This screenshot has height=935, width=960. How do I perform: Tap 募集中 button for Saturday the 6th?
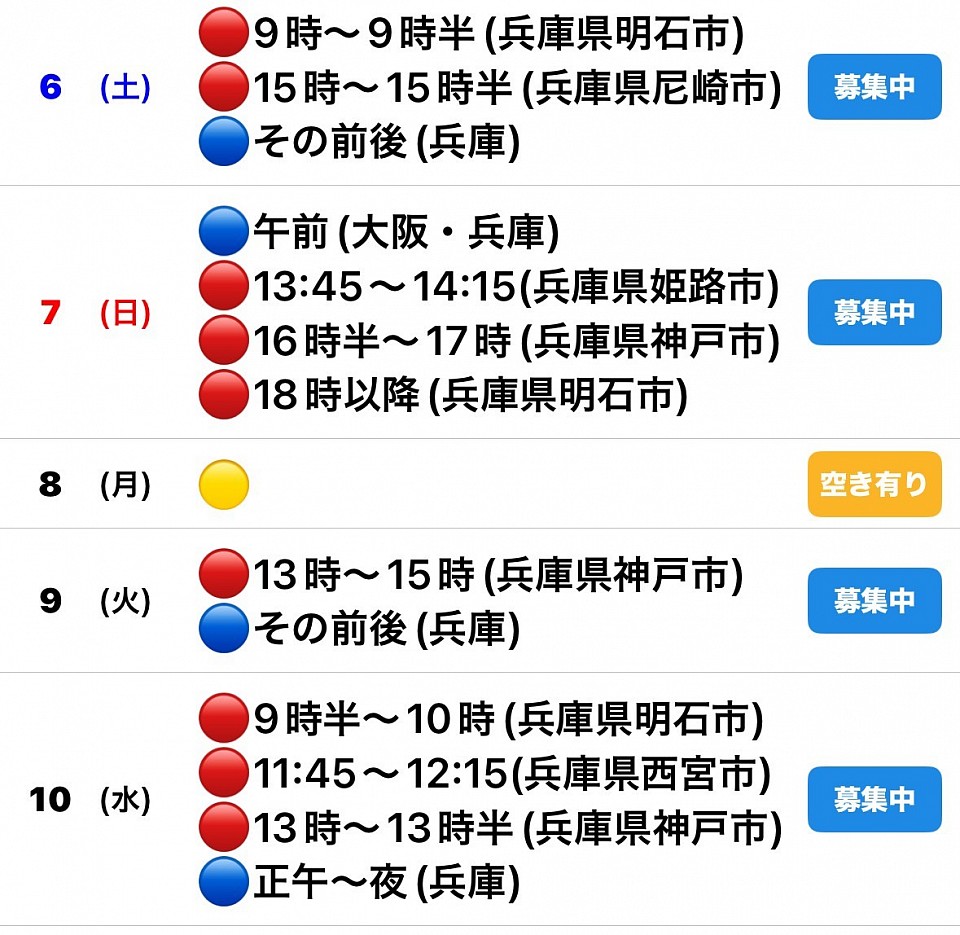(x=874, y=87)
